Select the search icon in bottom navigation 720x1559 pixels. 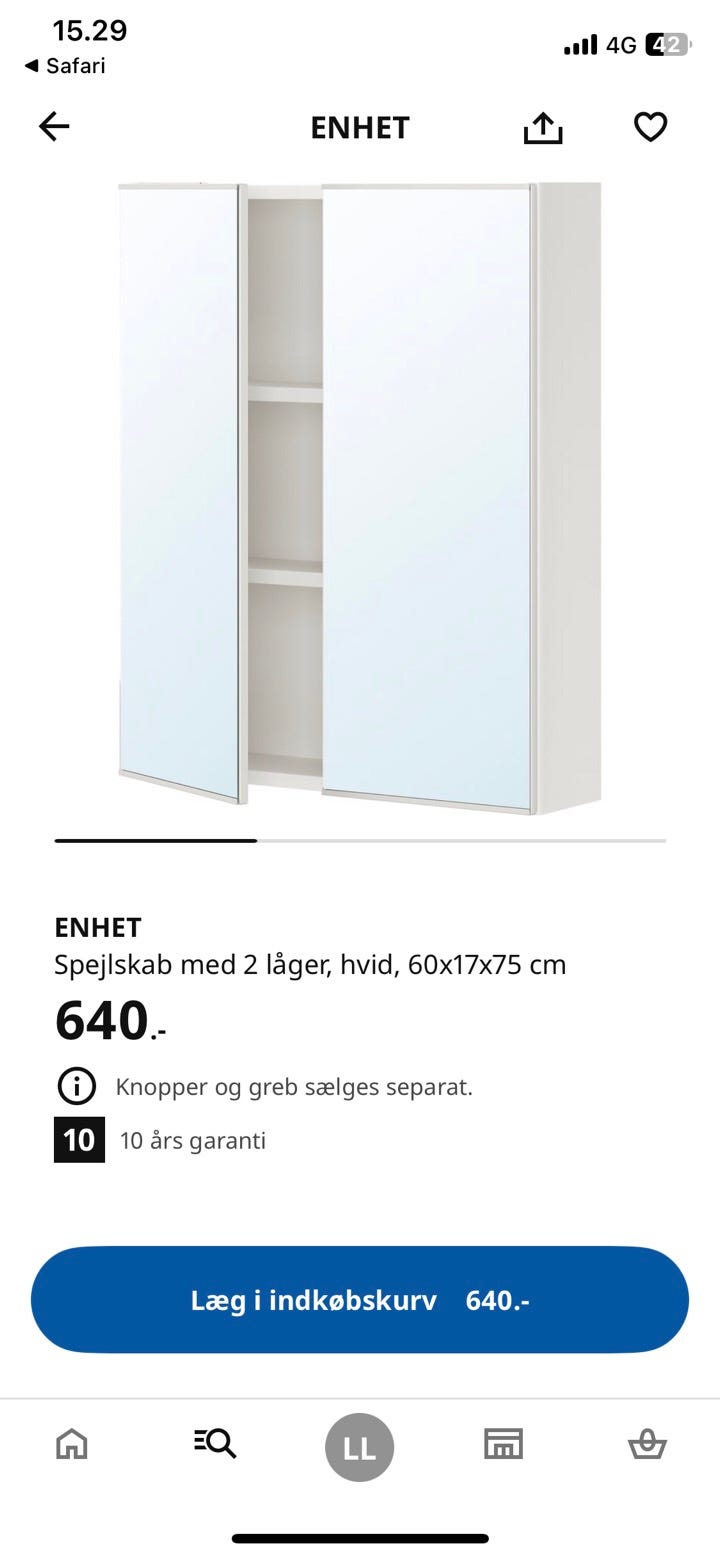(x=215, y=1444)
